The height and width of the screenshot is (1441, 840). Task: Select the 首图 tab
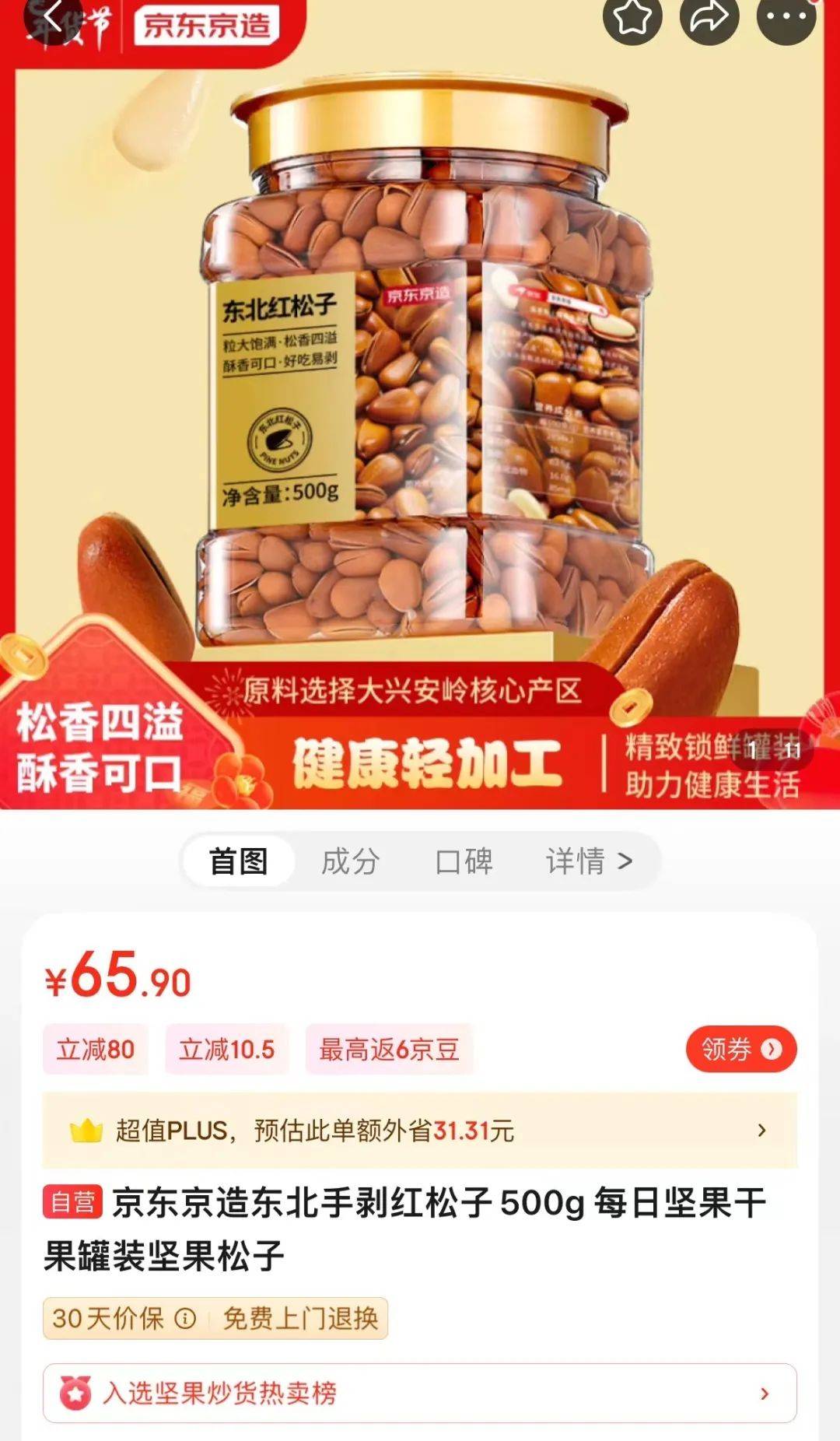239,861
